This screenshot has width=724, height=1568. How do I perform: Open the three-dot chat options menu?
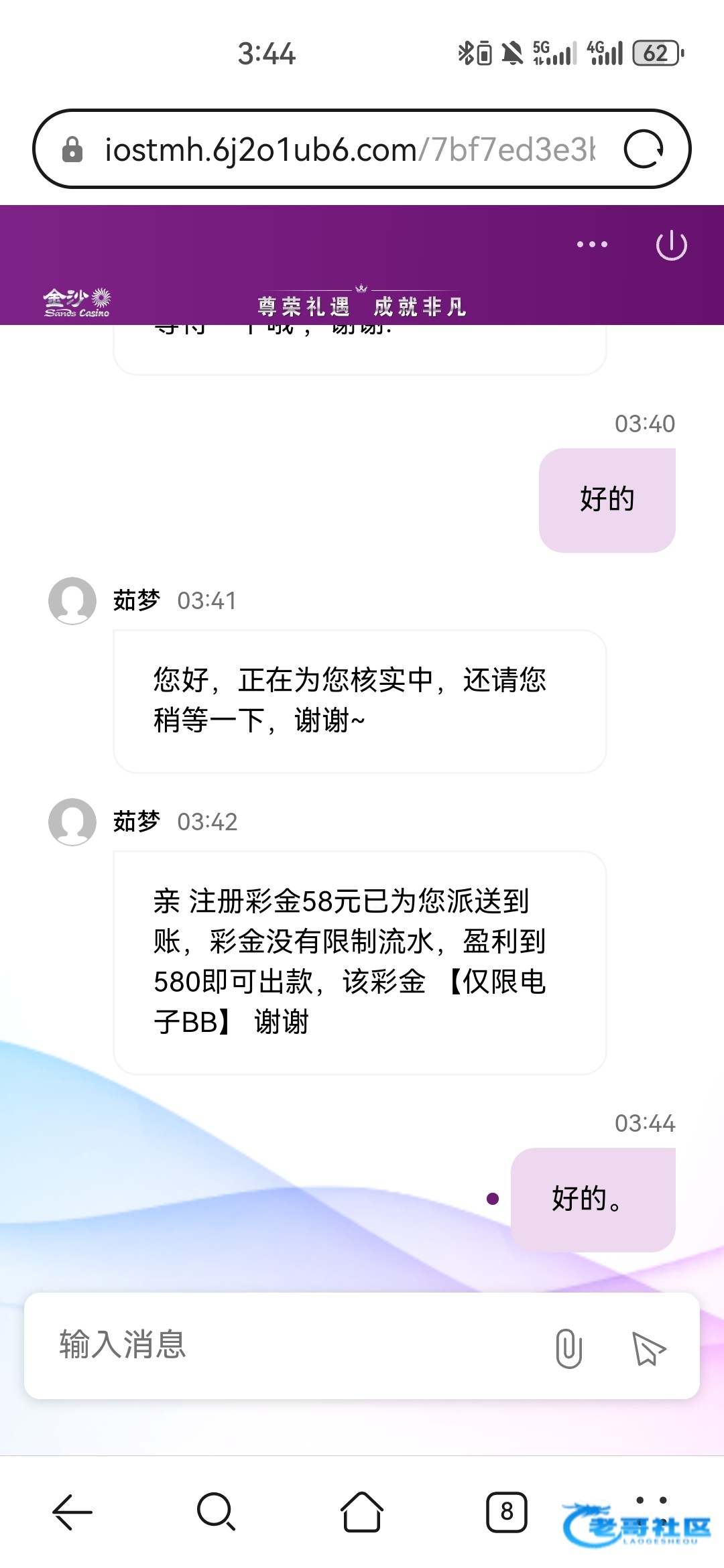593,245
